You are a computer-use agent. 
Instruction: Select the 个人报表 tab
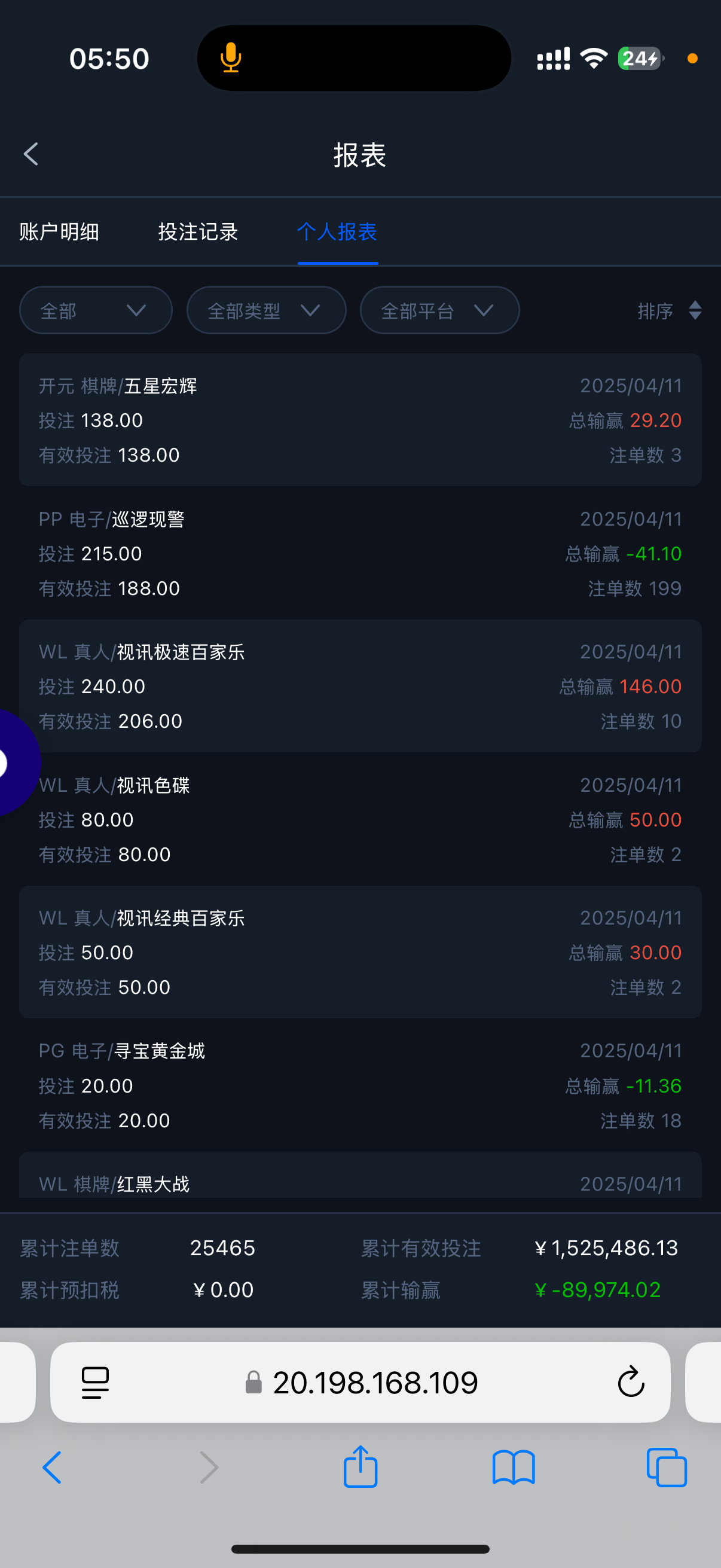coord(337,232)
